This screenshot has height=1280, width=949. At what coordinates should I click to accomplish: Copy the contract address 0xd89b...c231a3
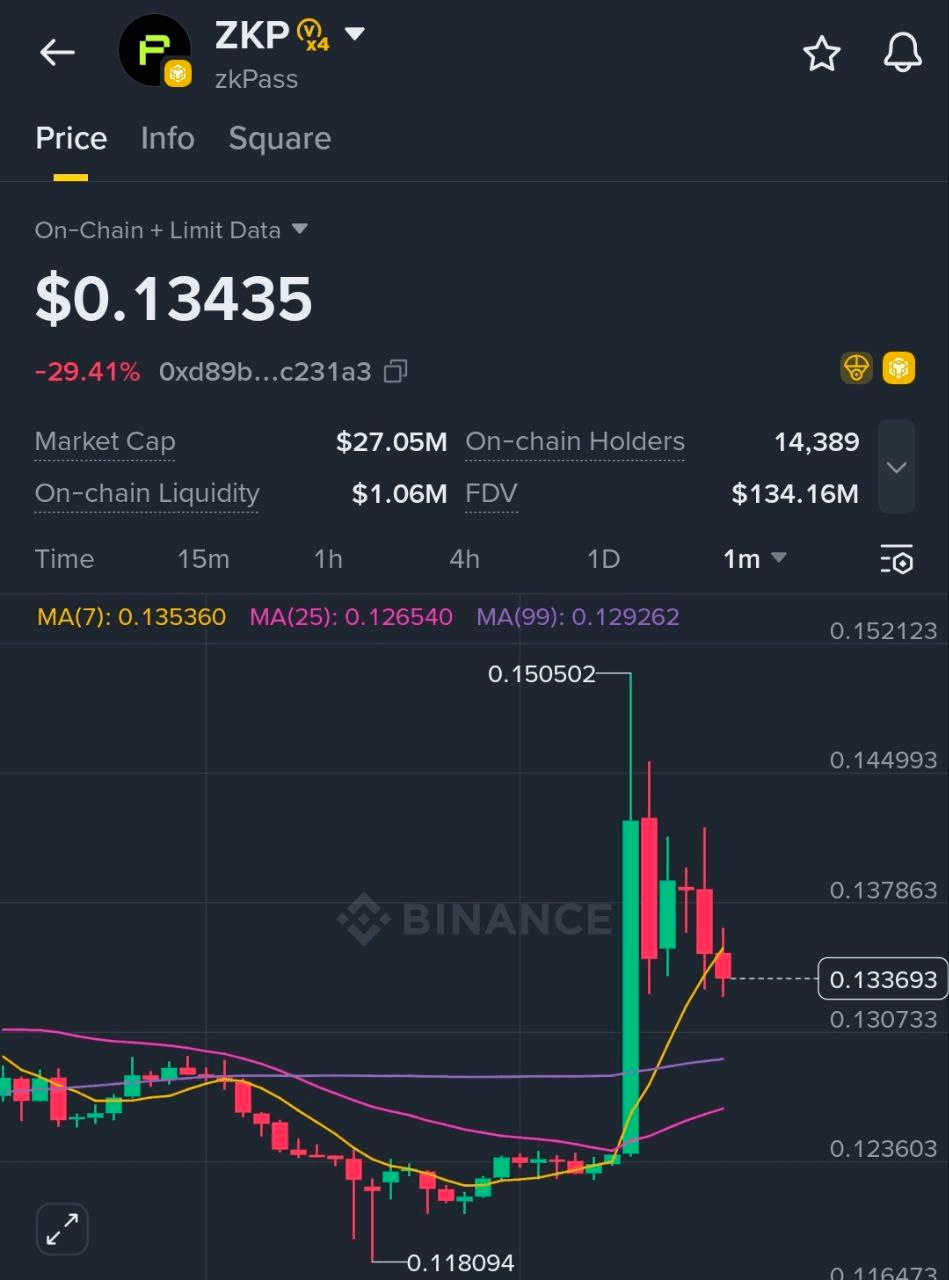(x=396, y=372)
